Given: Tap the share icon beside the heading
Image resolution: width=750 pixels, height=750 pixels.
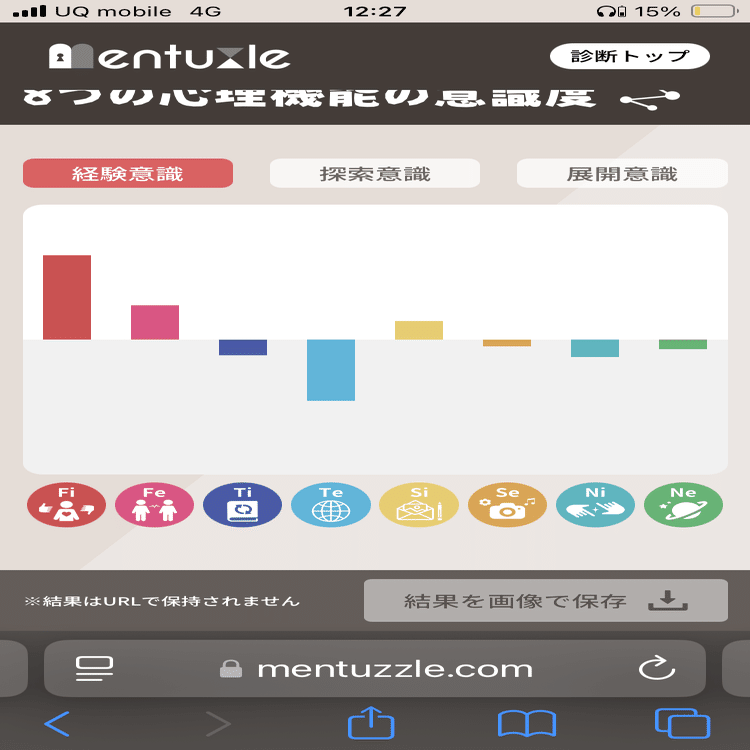Looking at the screenshot, I should [649, 99].
